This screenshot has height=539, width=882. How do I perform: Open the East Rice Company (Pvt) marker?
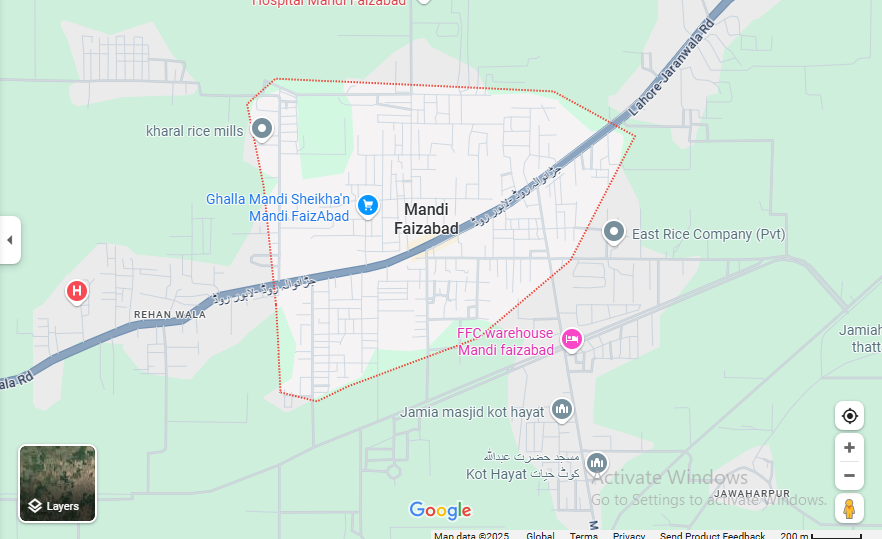614,233
